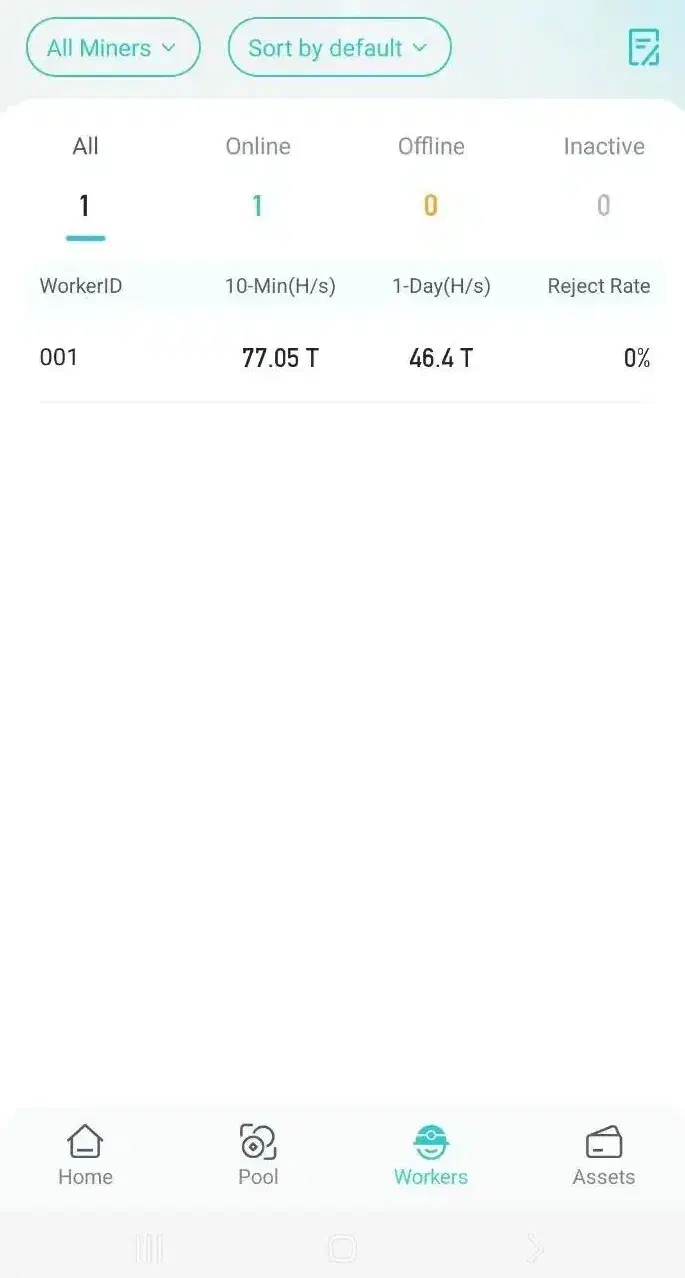Open the All Miners dropdown
This screenshot has height=1278, width=685.
pos(113,48)
